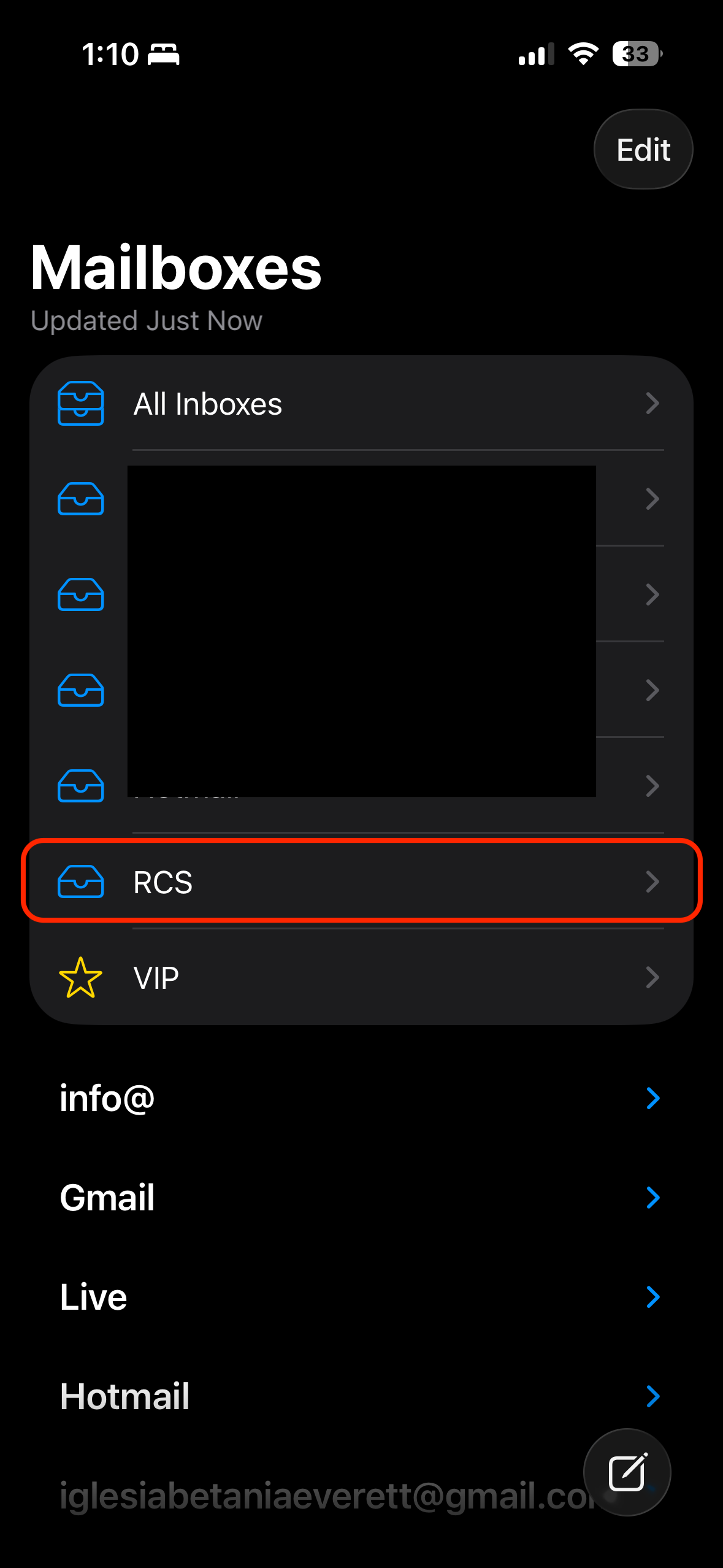Expand the Hotmail account section
The height and width of the screenshot is (1568, 723).
pyautogui.click(x=652, y=1396)
